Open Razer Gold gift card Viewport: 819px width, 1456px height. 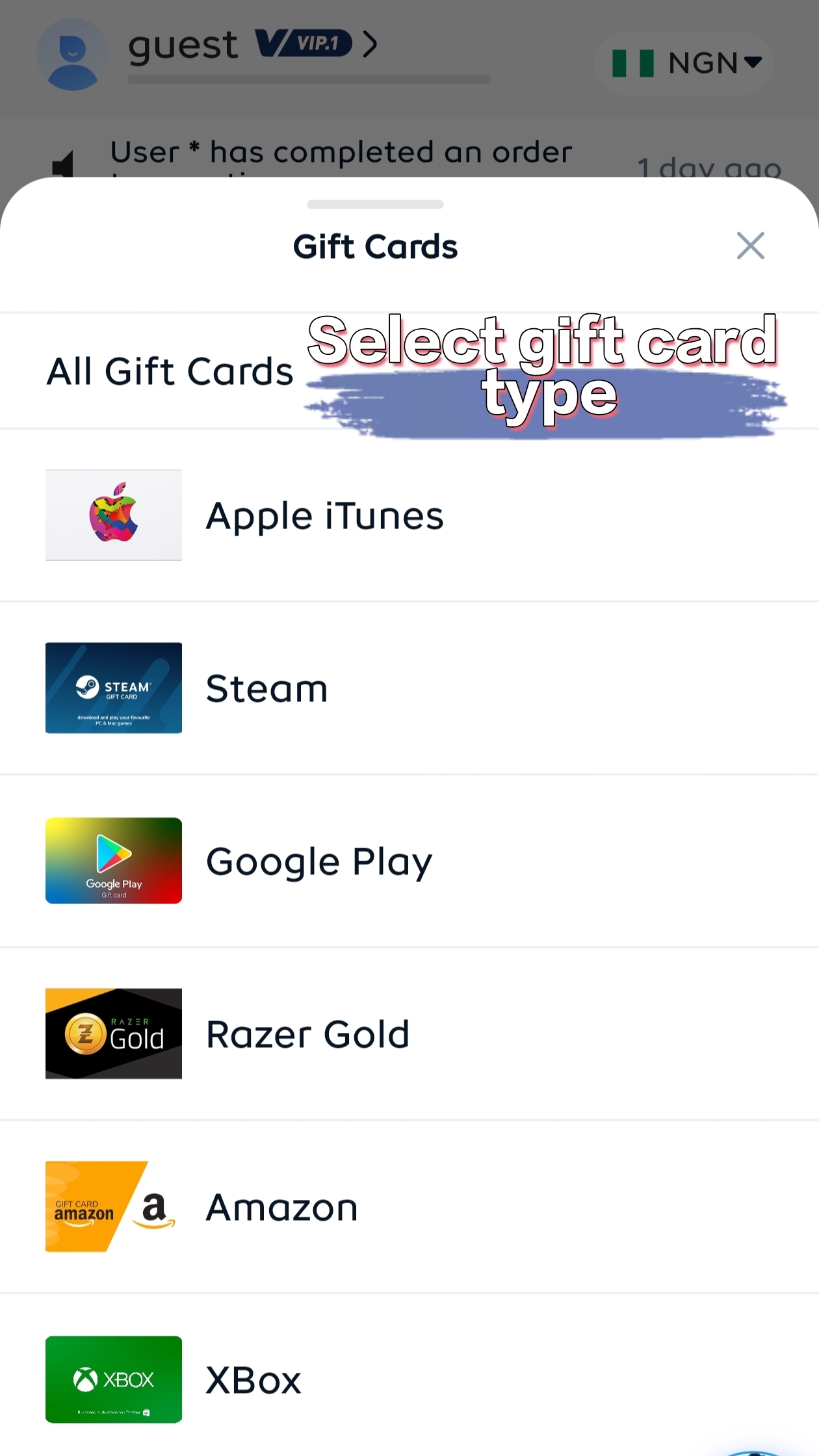point(307,1035)
